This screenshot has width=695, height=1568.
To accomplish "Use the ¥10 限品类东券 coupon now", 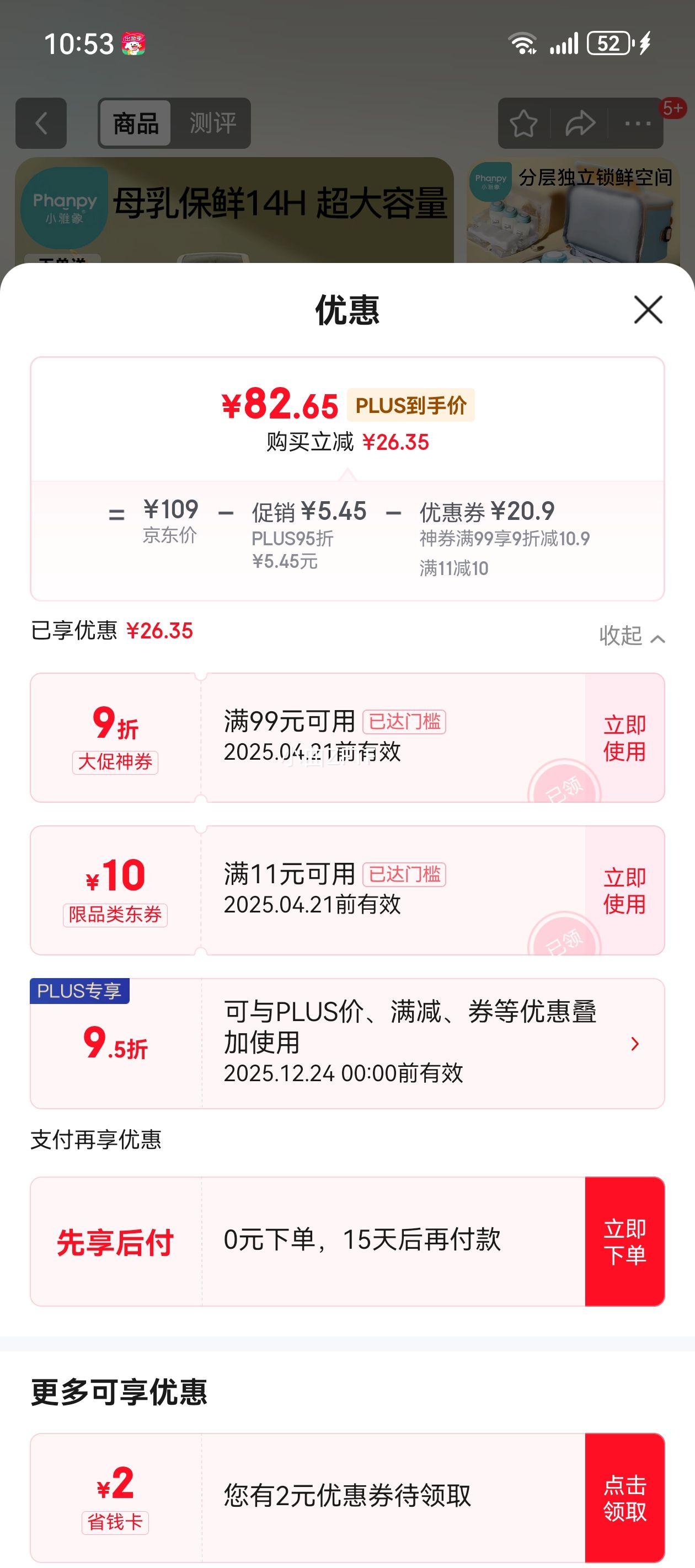I will 624,890.
